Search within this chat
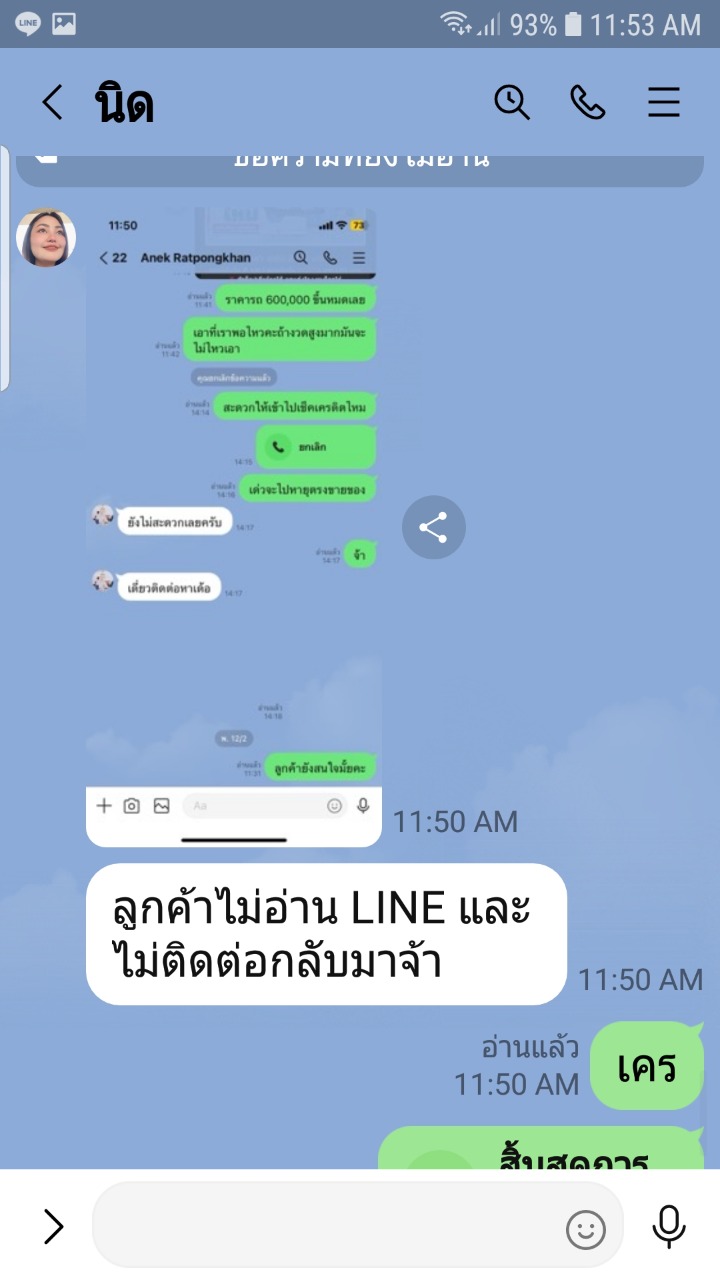Image resolution: width=720 pixels, height=1280 pixels. pos(512,102)
